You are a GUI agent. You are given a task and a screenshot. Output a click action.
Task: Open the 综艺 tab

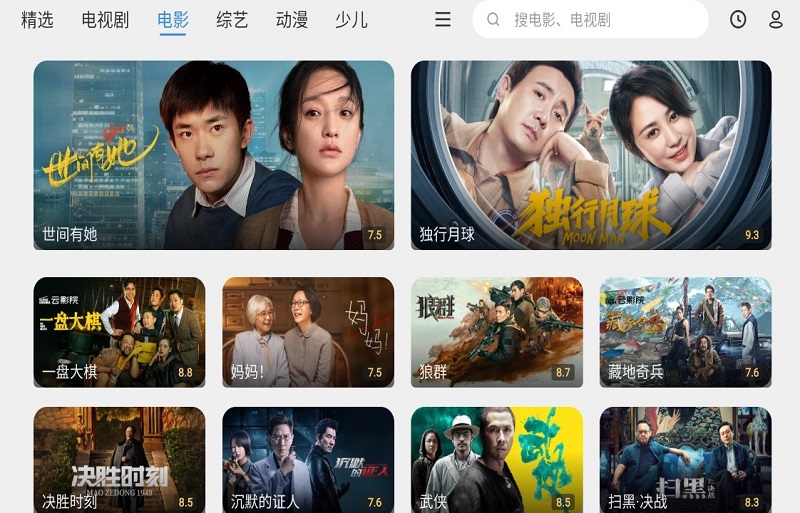coord(232,19)
